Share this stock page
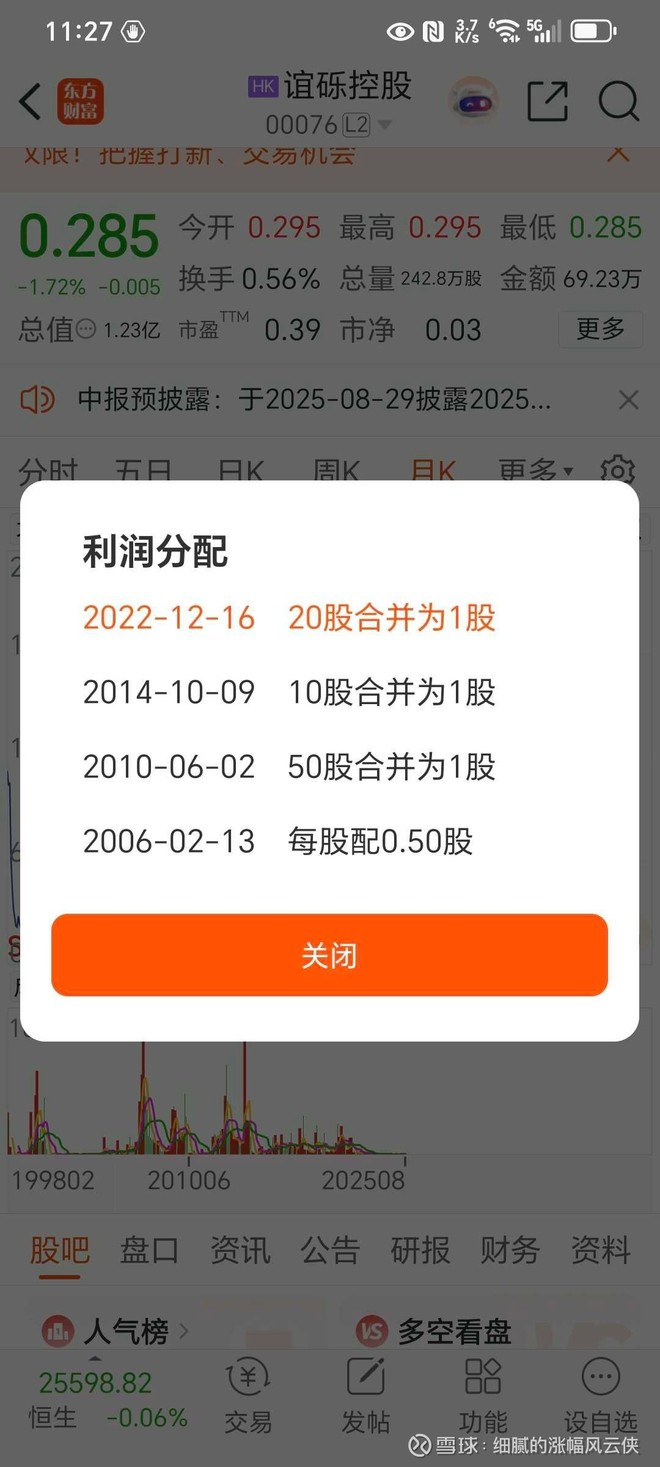 pos(547,102)
